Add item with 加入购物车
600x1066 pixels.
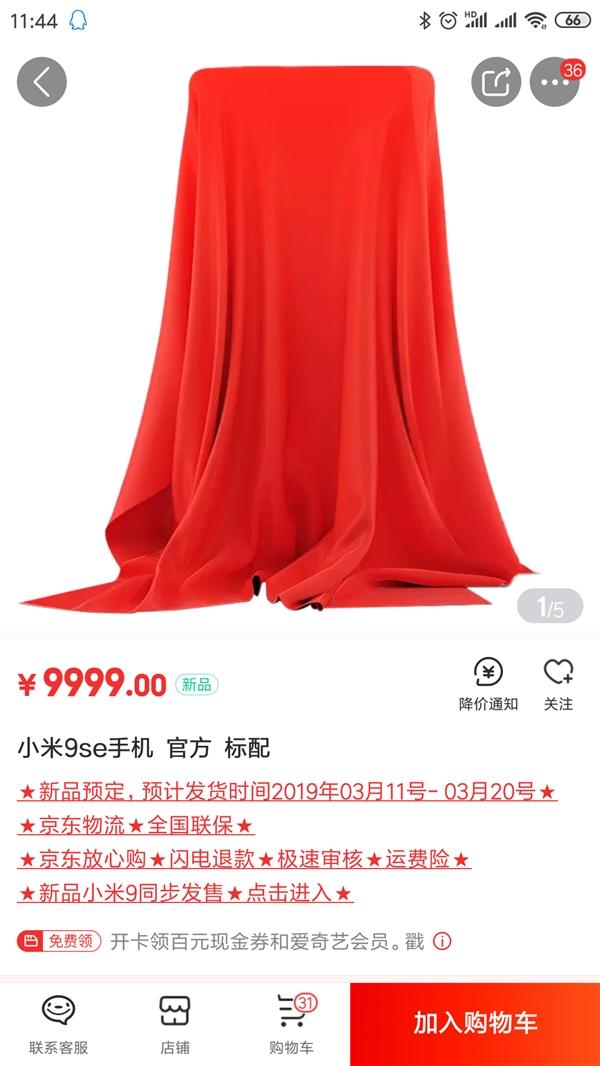(475, 1023)
